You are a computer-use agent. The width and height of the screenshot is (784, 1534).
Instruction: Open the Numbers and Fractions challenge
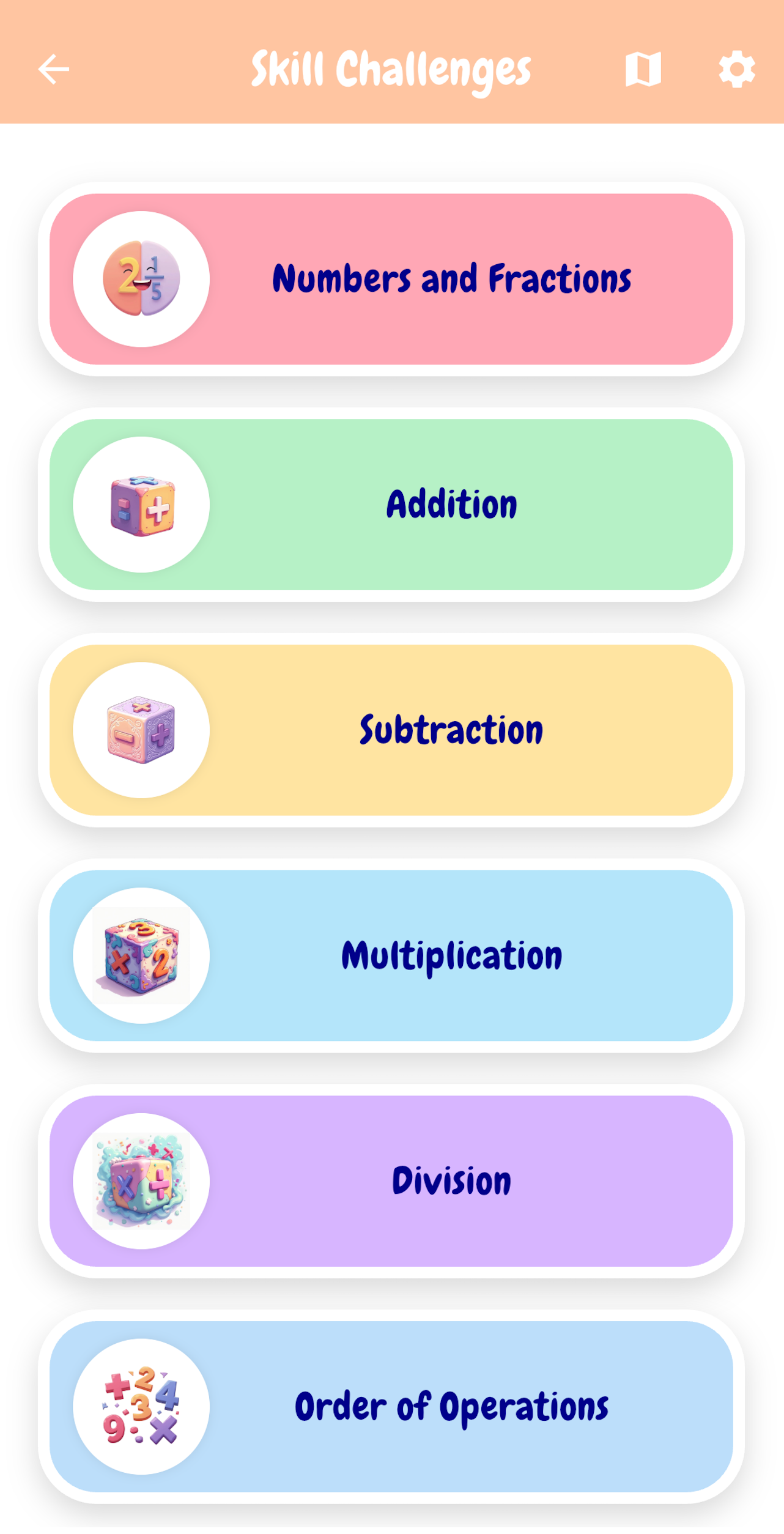(391, 279)
